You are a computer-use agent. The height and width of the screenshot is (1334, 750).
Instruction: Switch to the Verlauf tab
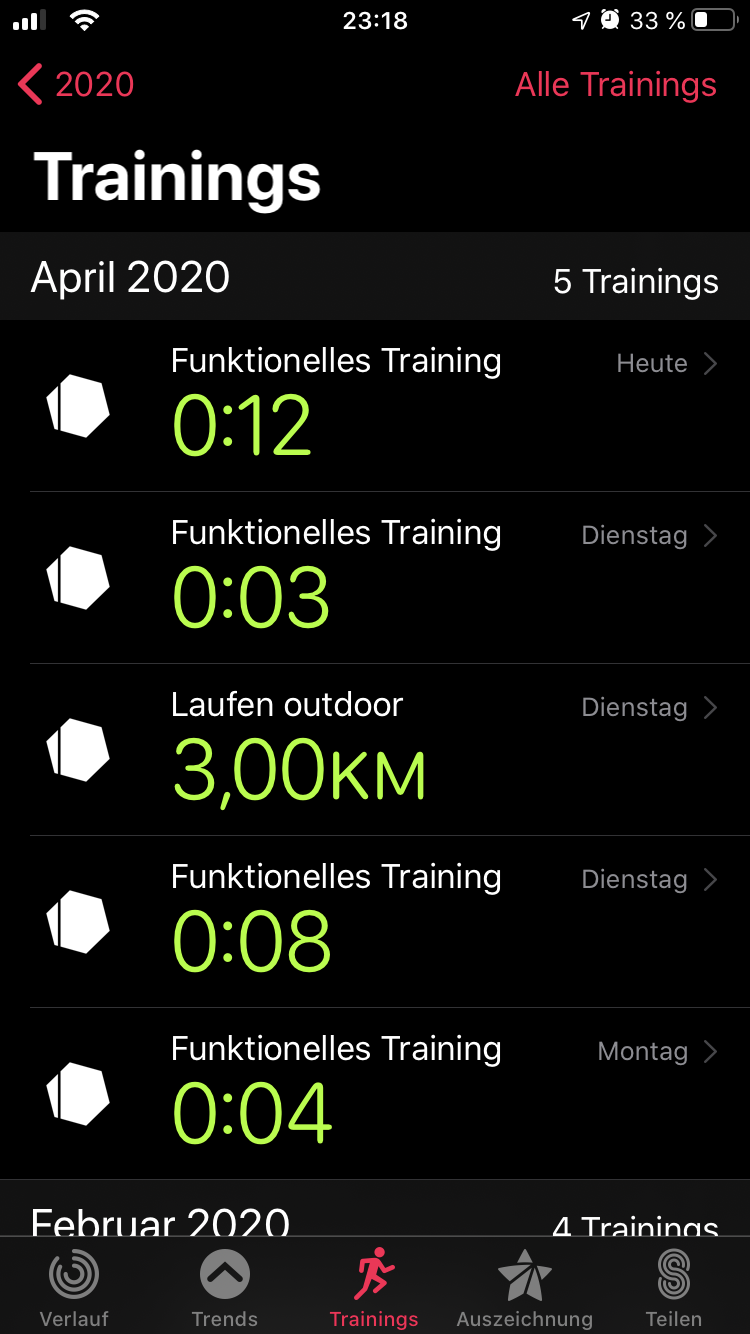74,1288
